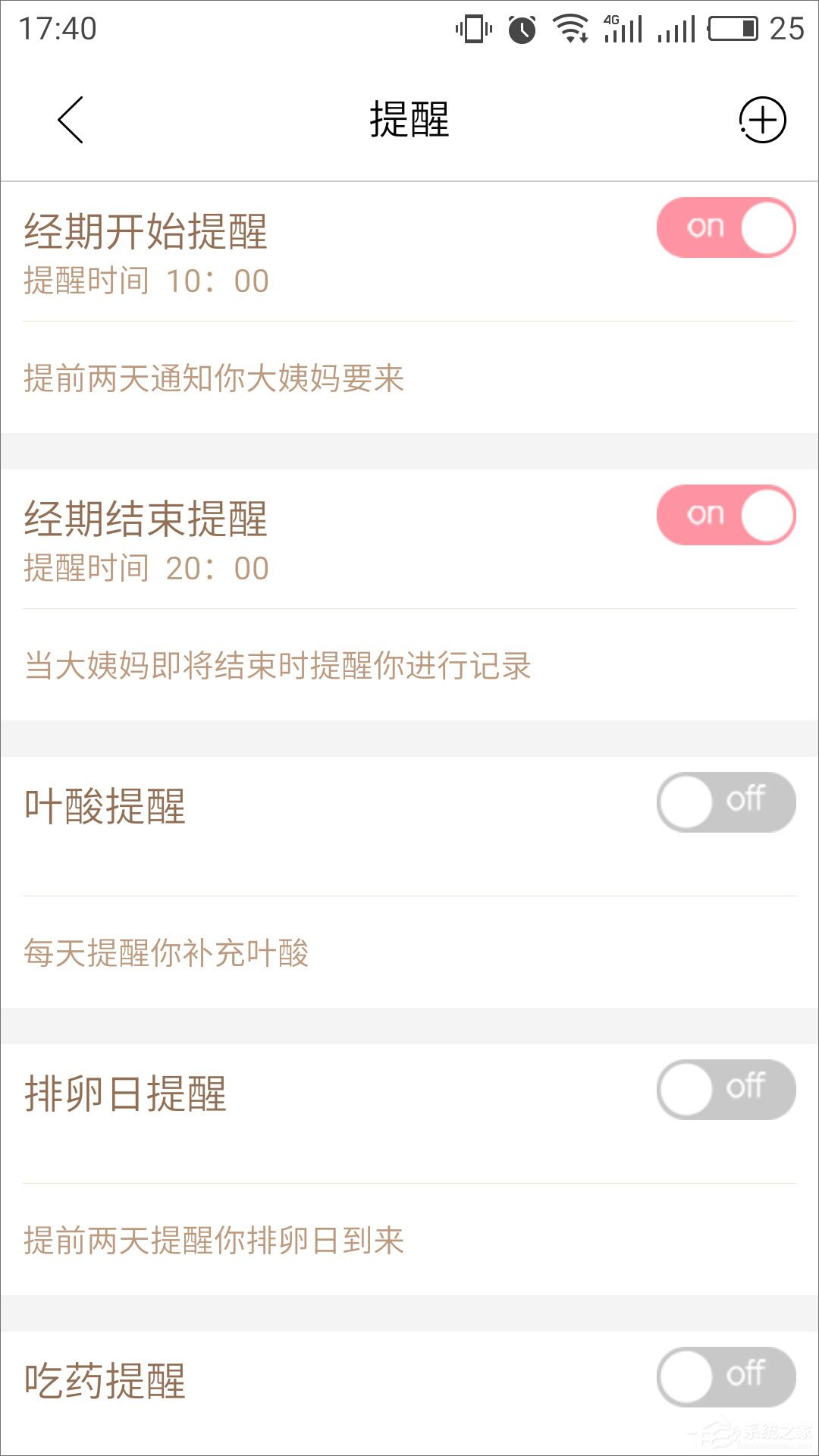The height and width of the screenshot is (1456, 819).
Task: Open the 提醒时间 20:00 setting
Action: tap(146, 567)
